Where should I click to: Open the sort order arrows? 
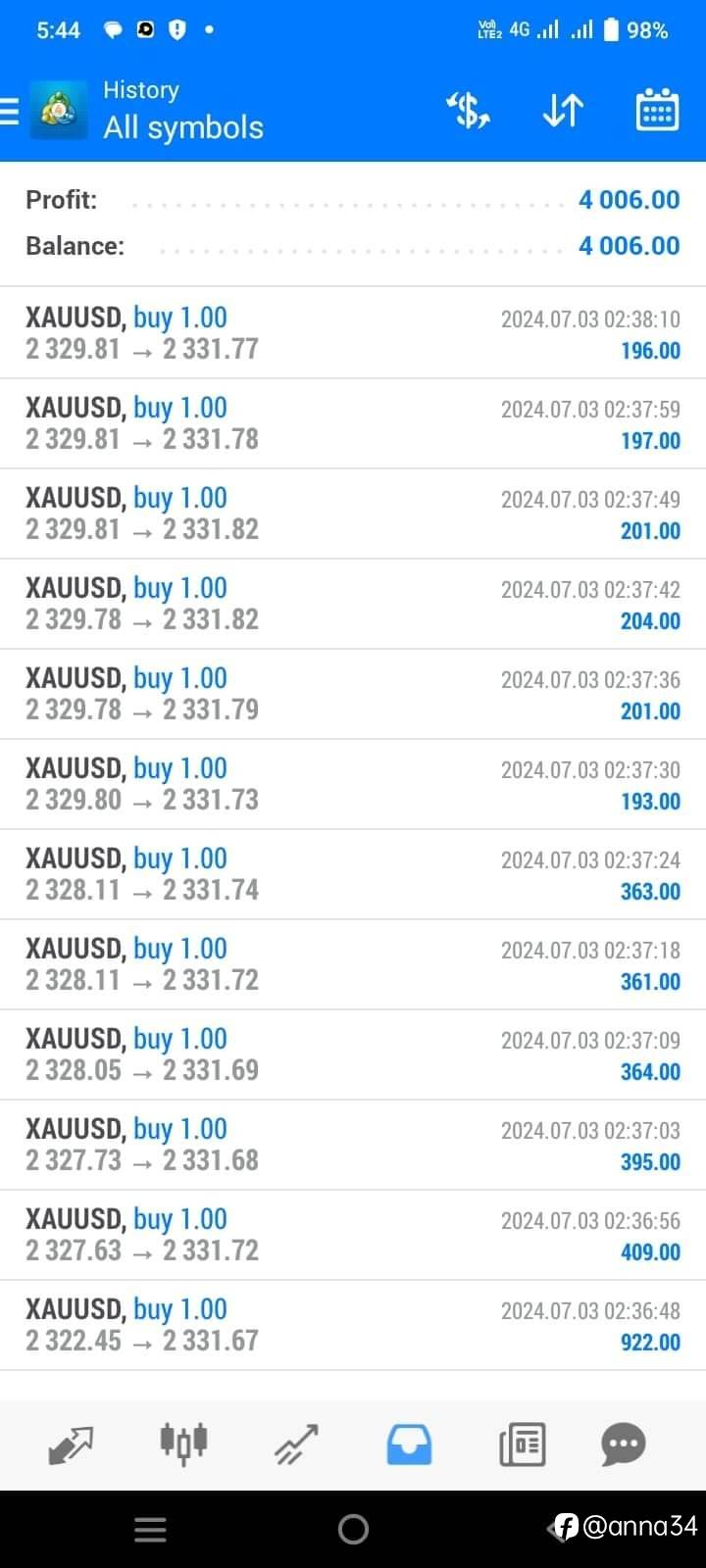pyautogui.click(x=563, y=111)
